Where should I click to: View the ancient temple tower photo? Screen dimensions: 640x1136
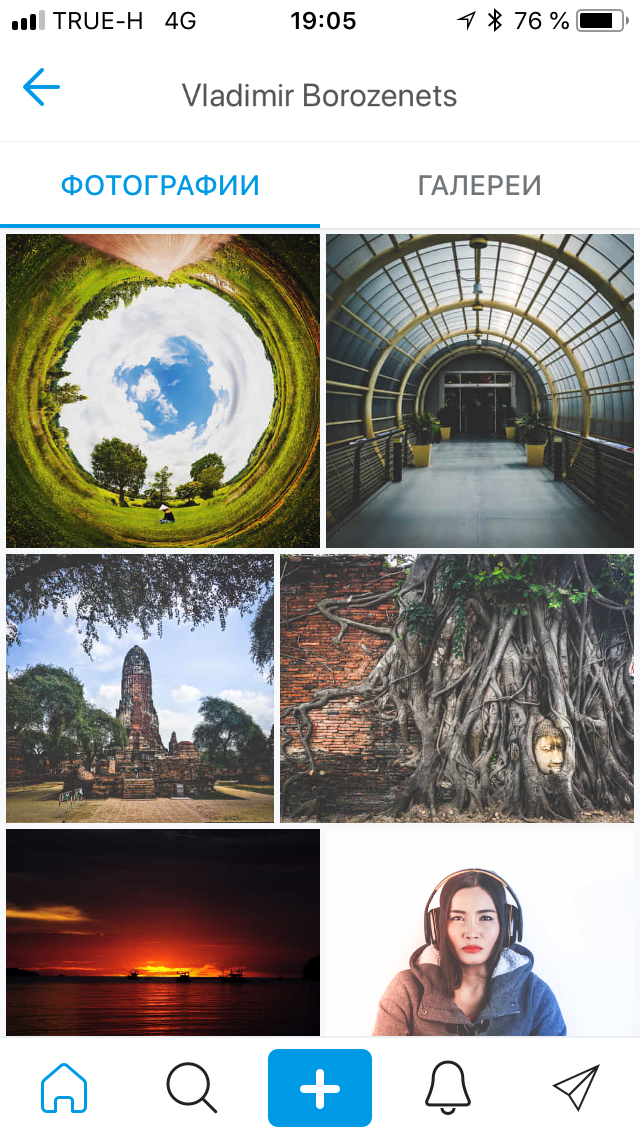click(x=140, y=688)
